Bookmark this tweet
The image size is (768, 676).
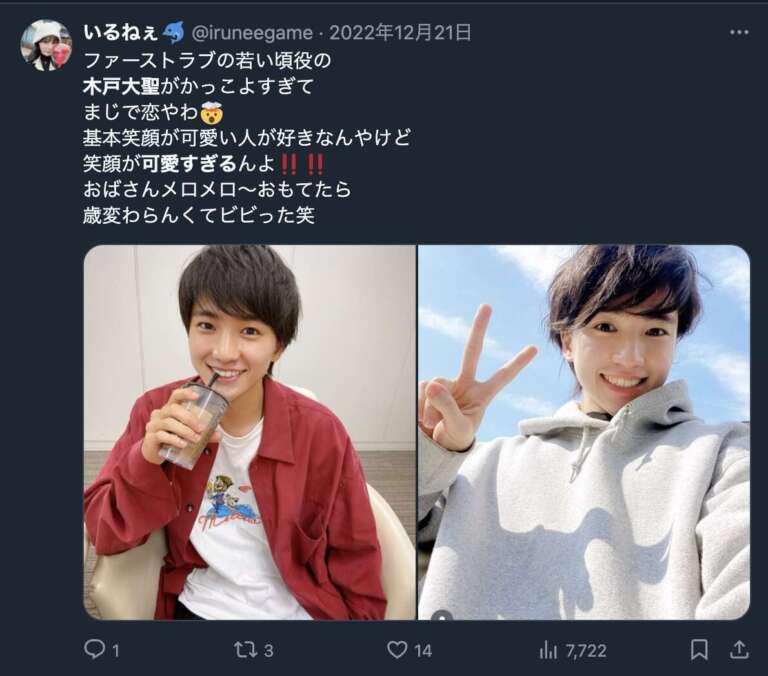click(699, 650)
